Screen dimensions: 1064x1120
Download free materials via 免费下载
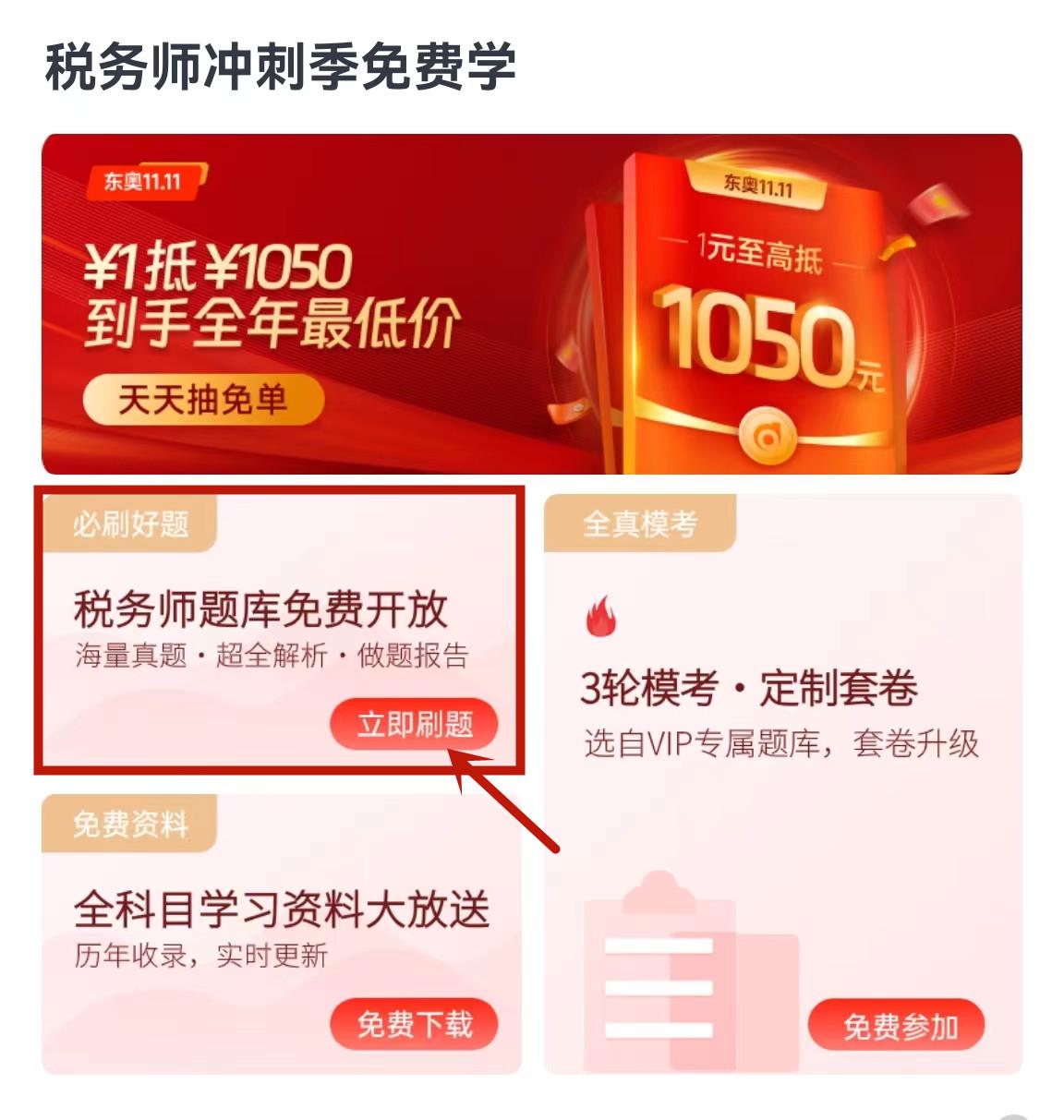414,1024
